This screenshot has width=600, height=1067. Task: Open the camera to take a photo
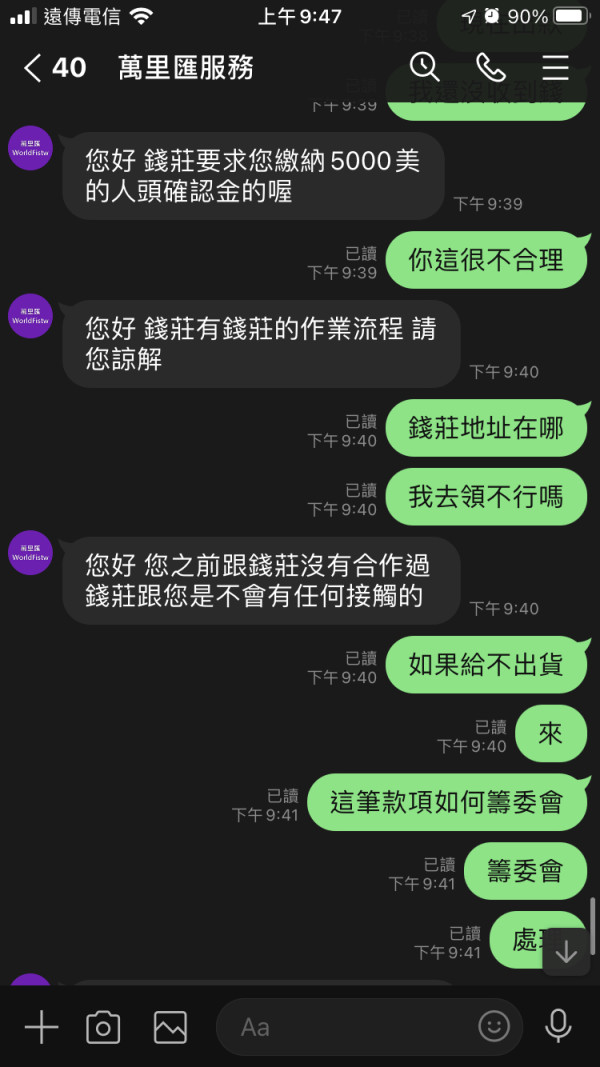pos(103,1027)
